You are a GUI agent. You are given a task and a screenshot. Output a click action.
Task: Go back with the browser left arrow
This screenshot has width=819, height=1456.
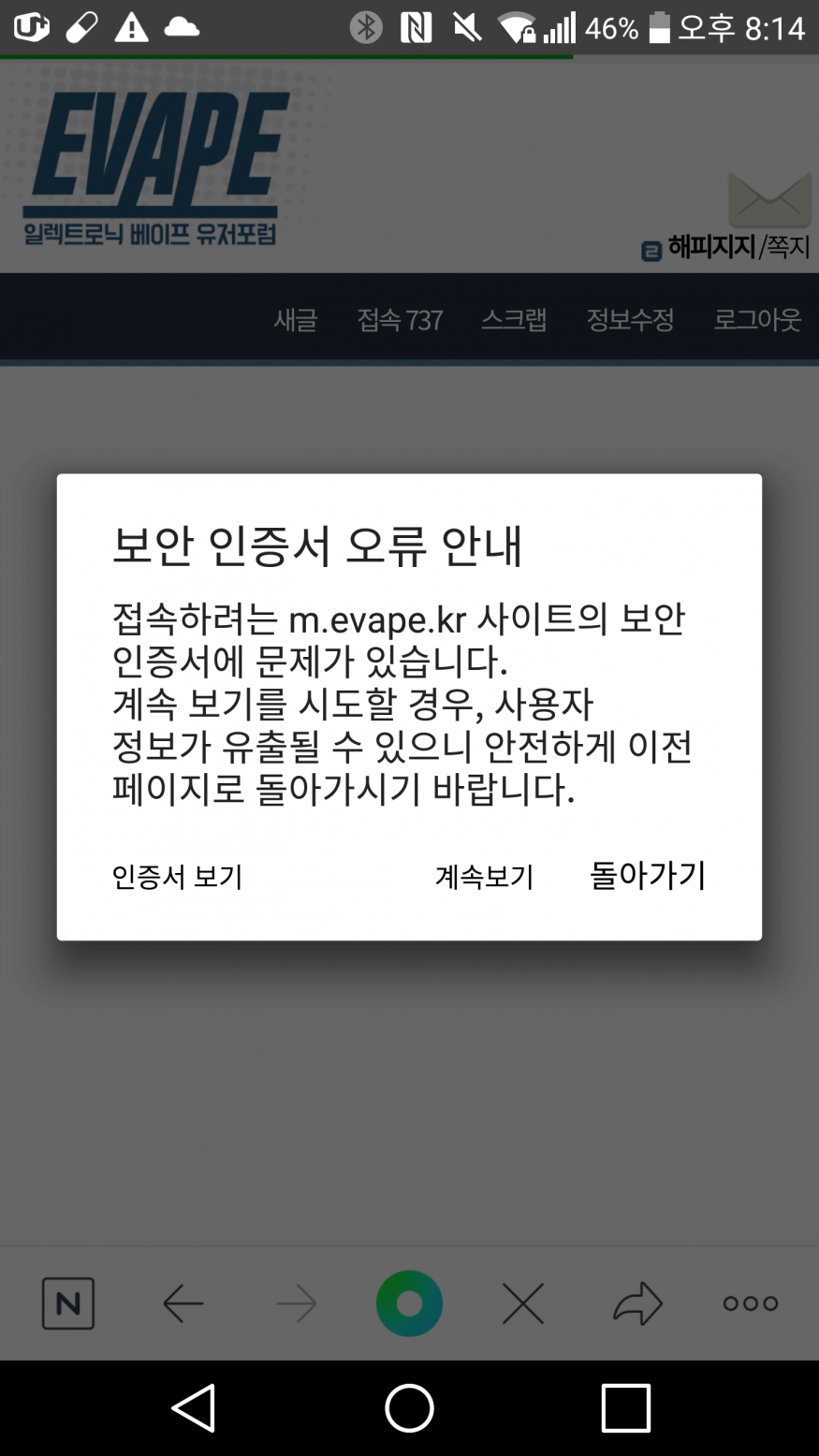(183, 1303)
